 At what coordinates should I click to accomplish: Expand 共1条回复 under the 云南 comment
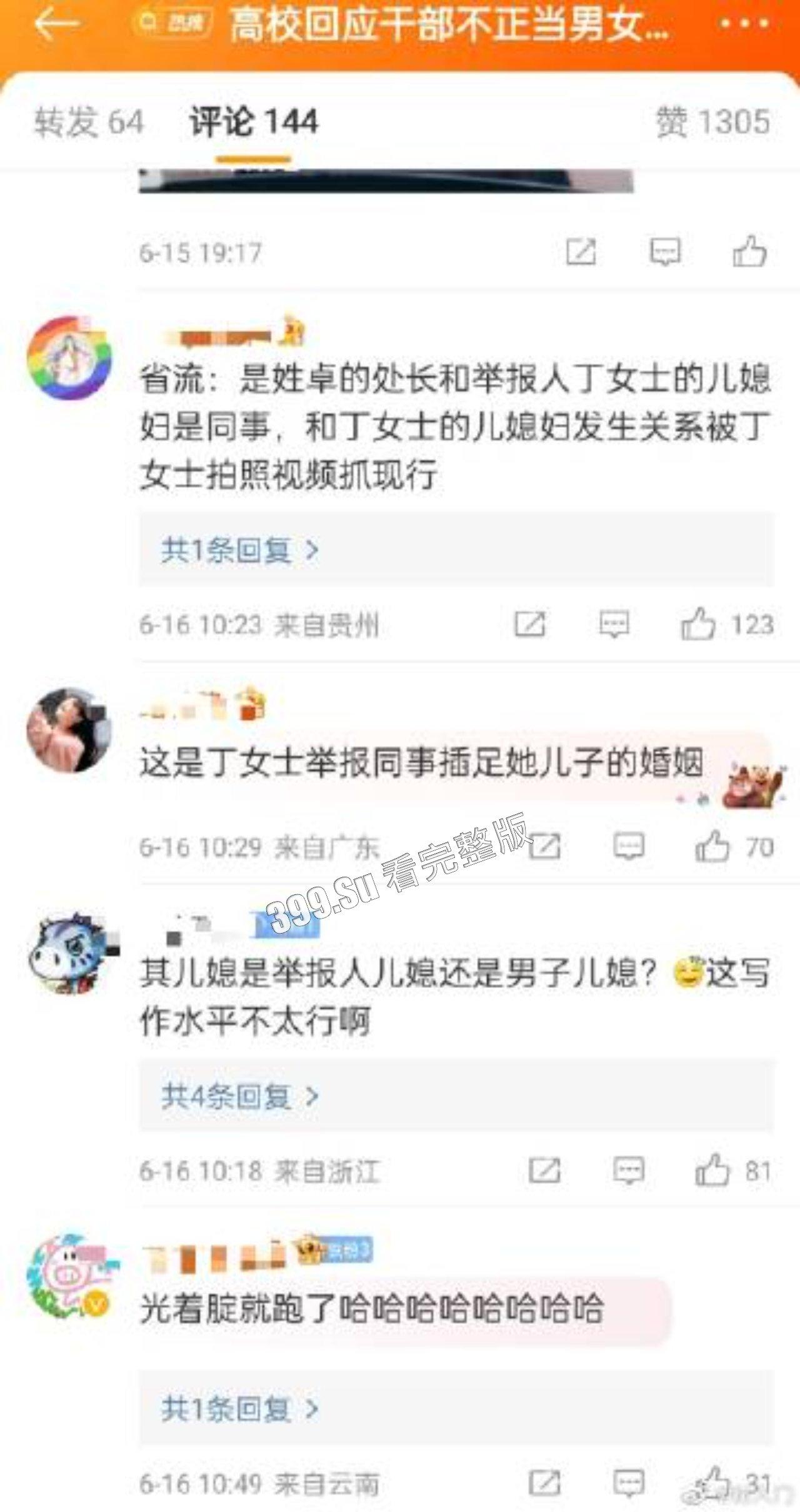tap(240, 1409)
